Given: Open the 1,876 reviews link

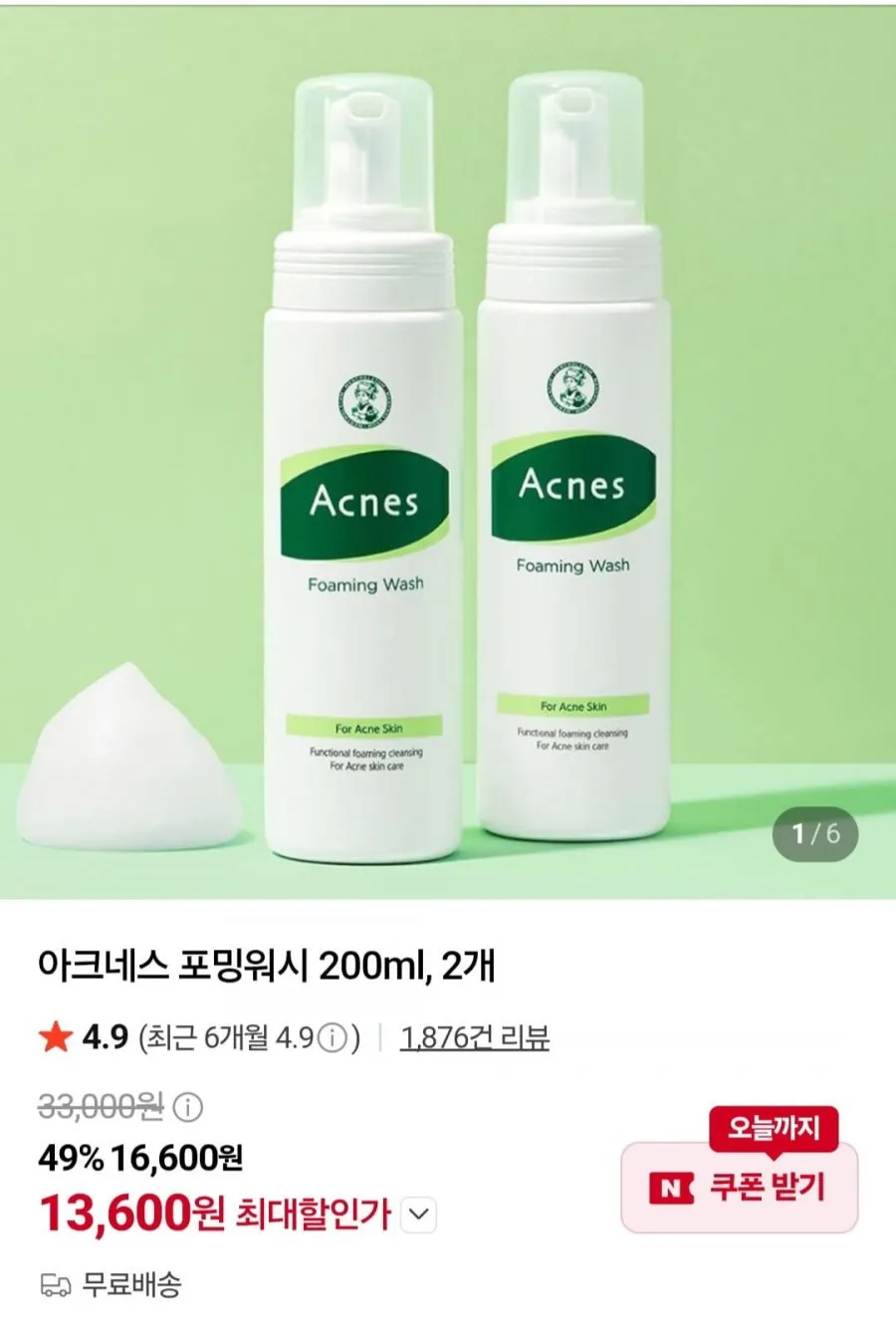Looking at the screenshot, I should pyautogui.click(x=475, y=1038).
